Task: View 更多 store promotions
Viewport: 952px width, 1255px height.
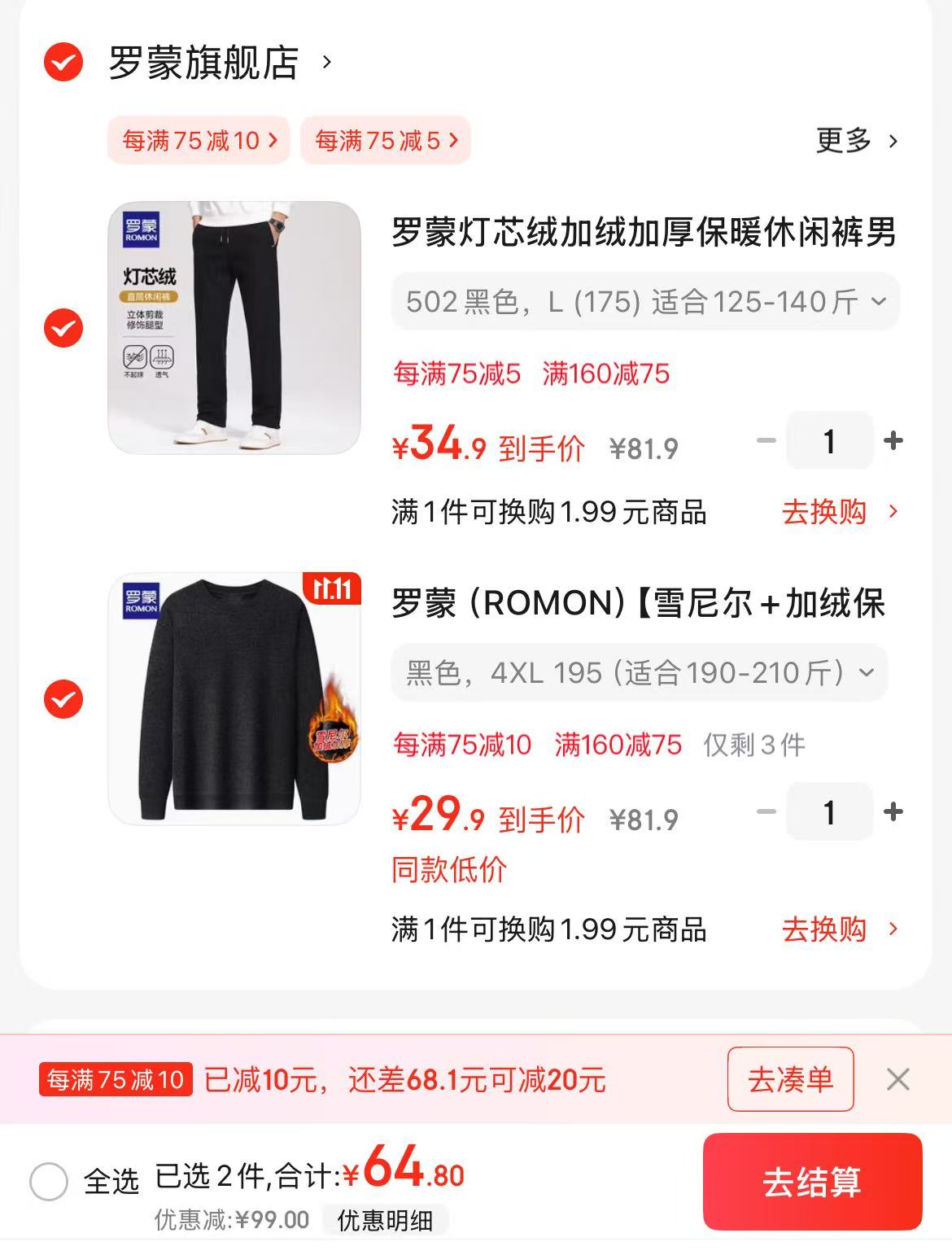Action: 856,141
